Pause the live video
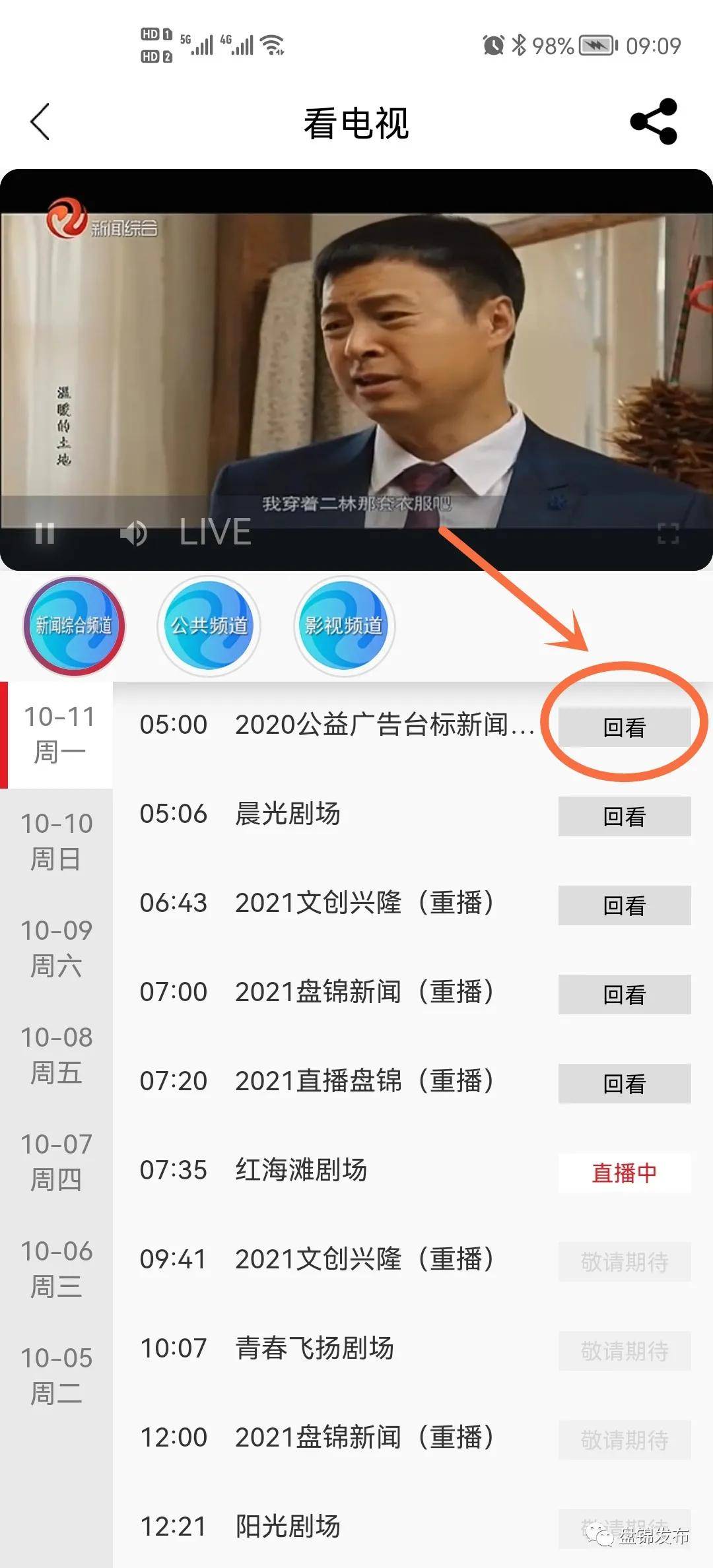The image size is (713, 1568). (x=44, y=533)
